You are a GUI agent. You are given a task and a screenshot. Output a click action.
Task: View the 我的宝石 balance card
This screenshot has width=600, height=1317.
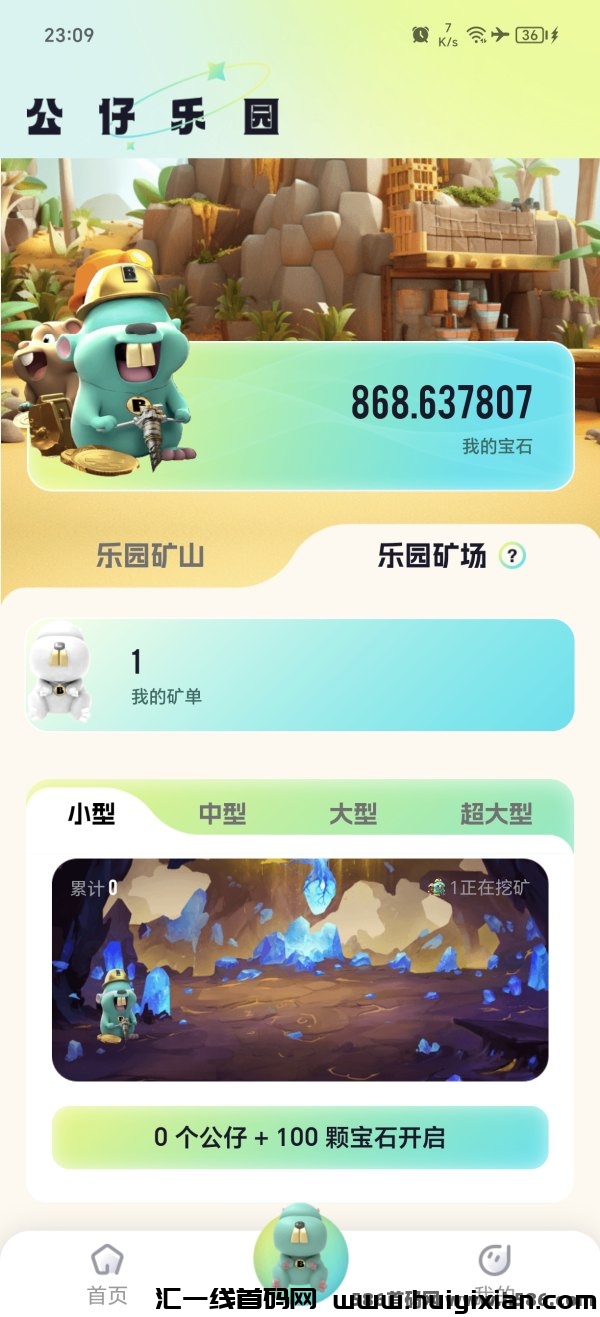point(300,416)
